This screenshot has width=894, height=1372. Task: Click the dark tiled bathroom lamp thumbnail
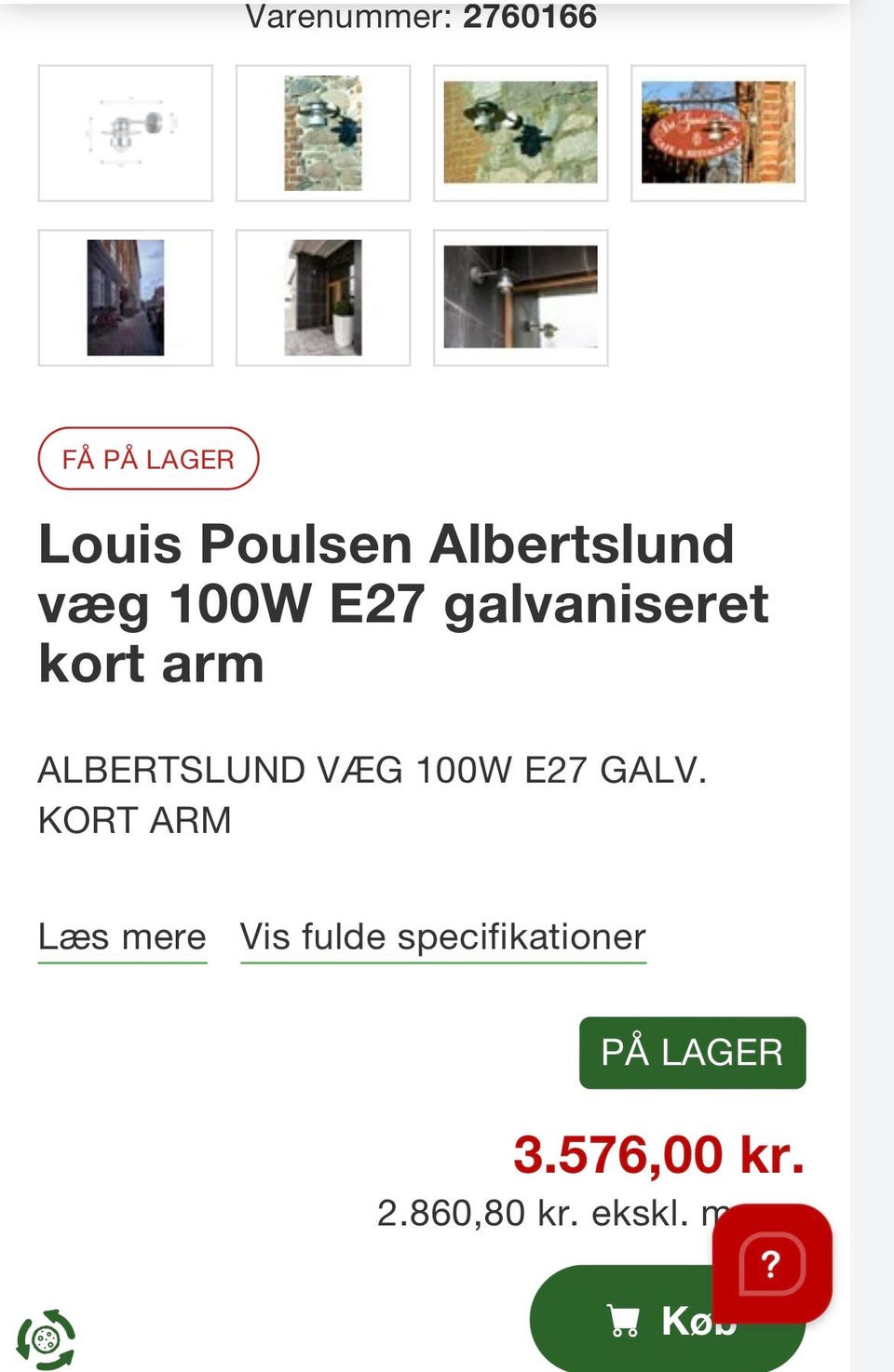click(521, 296)
